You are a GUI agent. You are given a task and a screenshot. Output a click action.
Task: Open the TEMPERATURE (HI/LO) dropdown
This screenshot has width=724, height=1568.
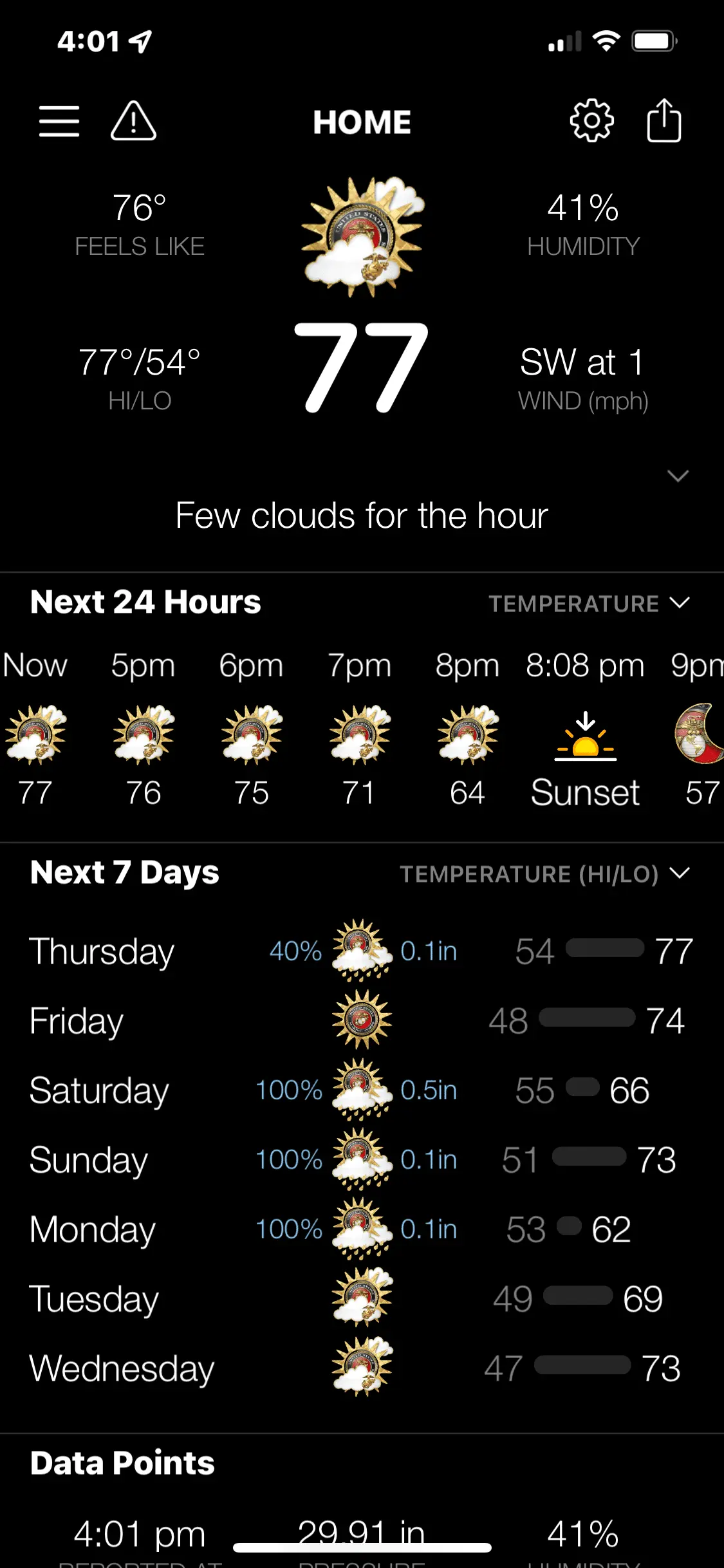[544, 874]
